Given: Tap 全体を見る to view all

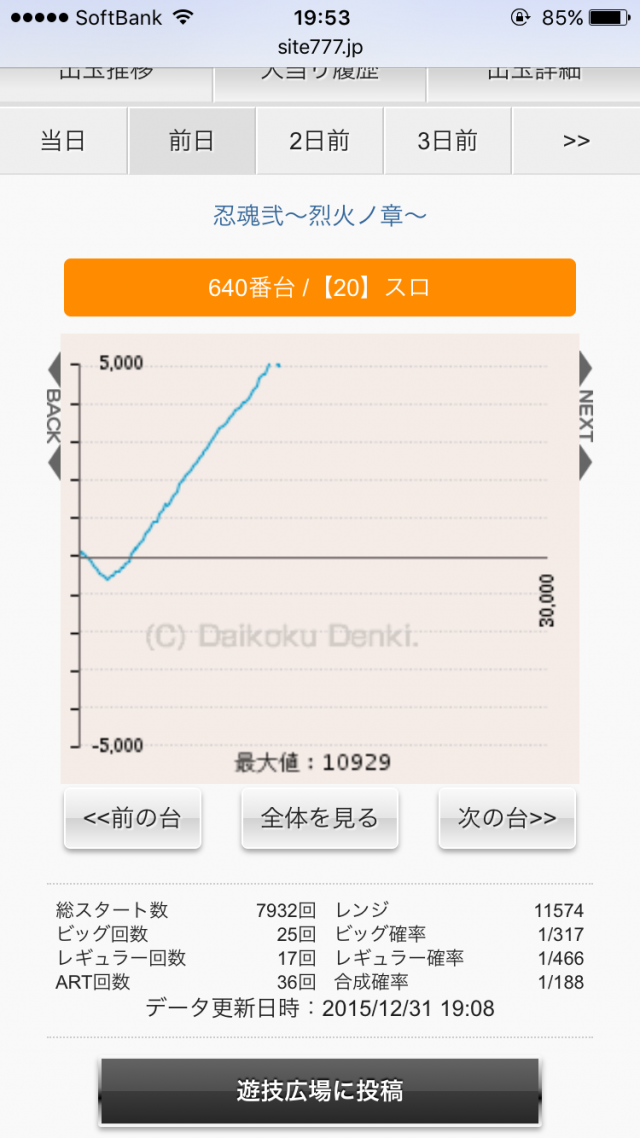Looking at the screenshot, I should coord(320,818).
